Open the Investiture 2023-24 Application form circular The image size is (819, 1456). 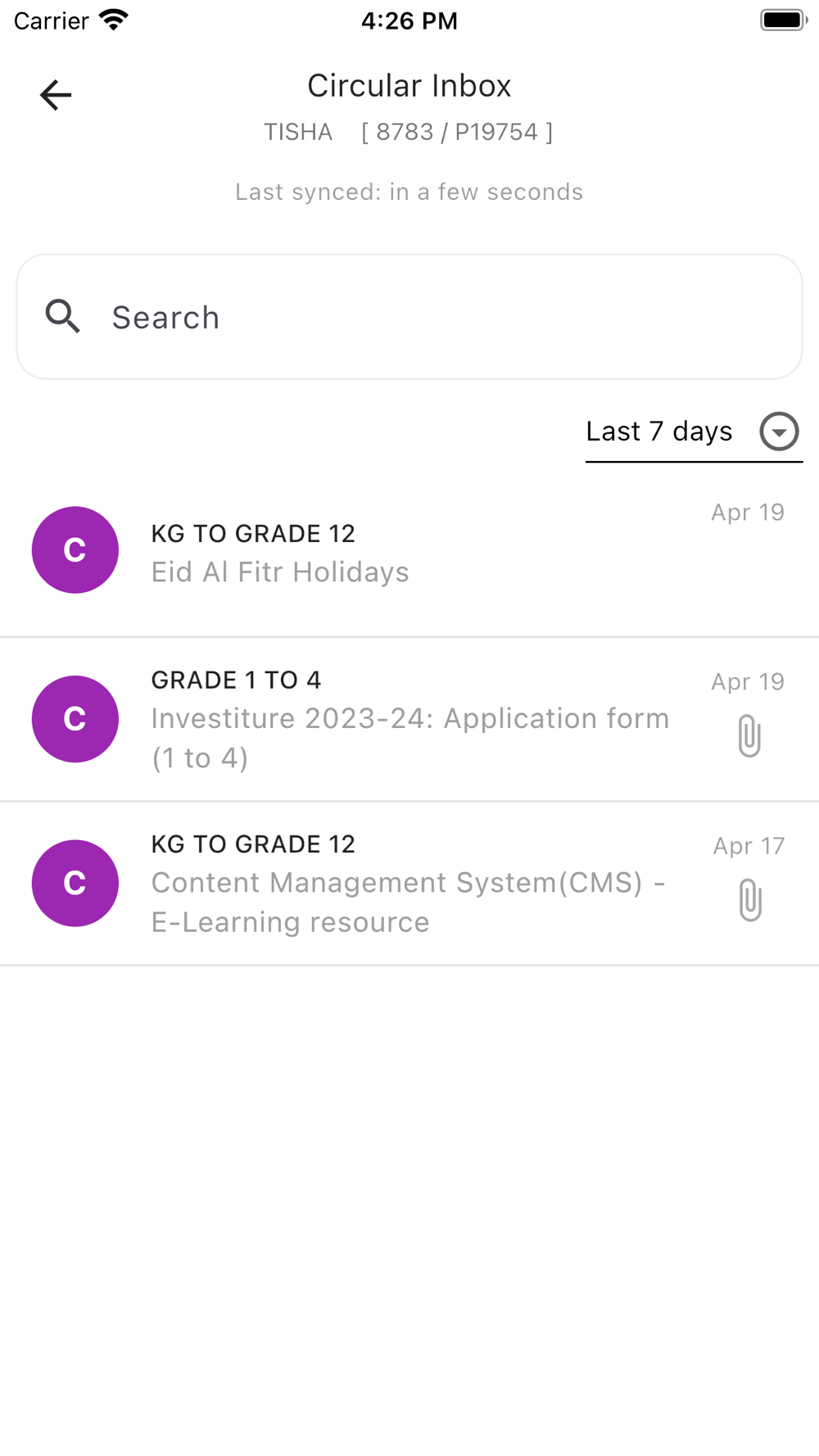click(x=409, y=719)
